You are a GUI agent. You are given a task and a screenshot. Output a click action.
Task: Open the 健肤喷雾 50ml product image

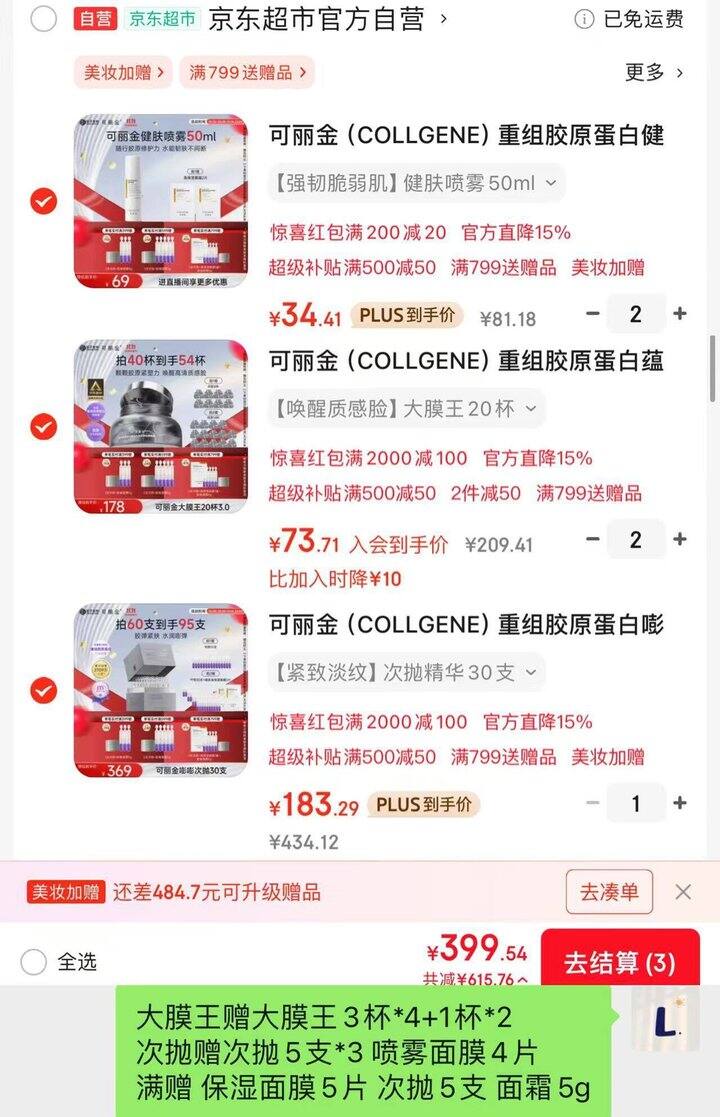pos(160,201)
